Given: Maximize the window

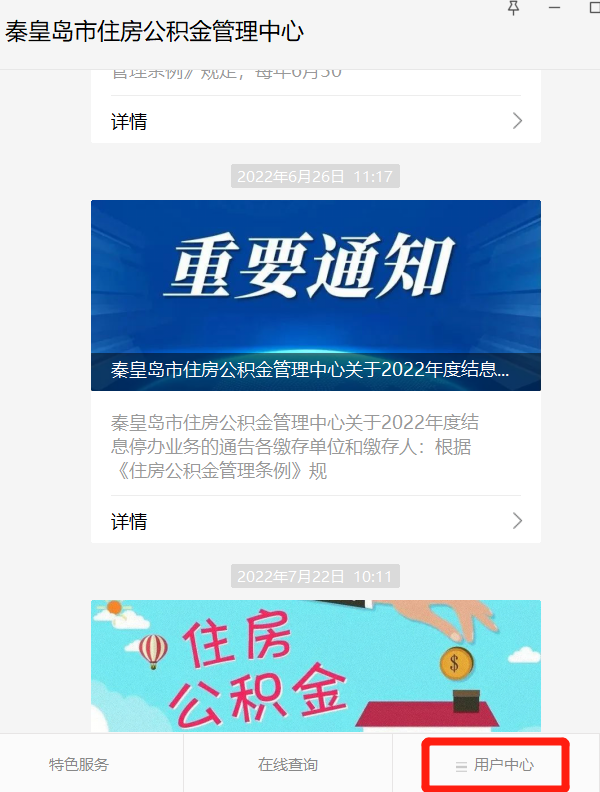Looking at the screenshot, I should pyautogui.click(x=593, y=8).
